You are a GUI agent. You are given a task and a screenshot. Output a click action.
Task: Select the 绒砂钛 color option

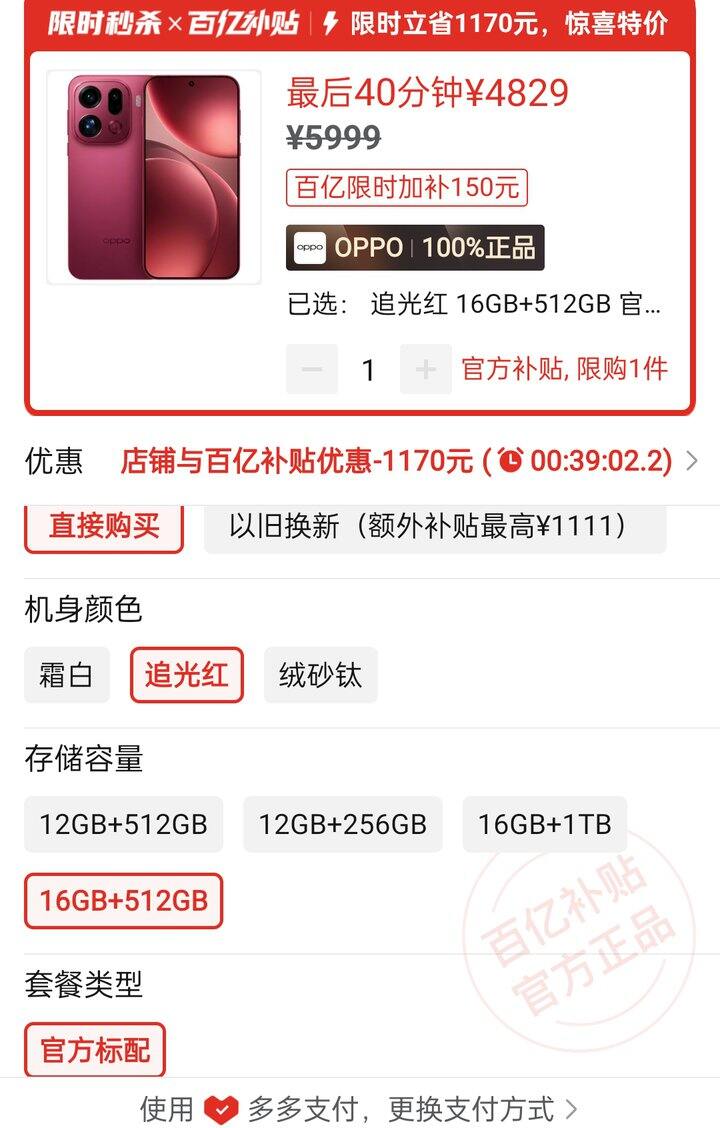(320, 675)
